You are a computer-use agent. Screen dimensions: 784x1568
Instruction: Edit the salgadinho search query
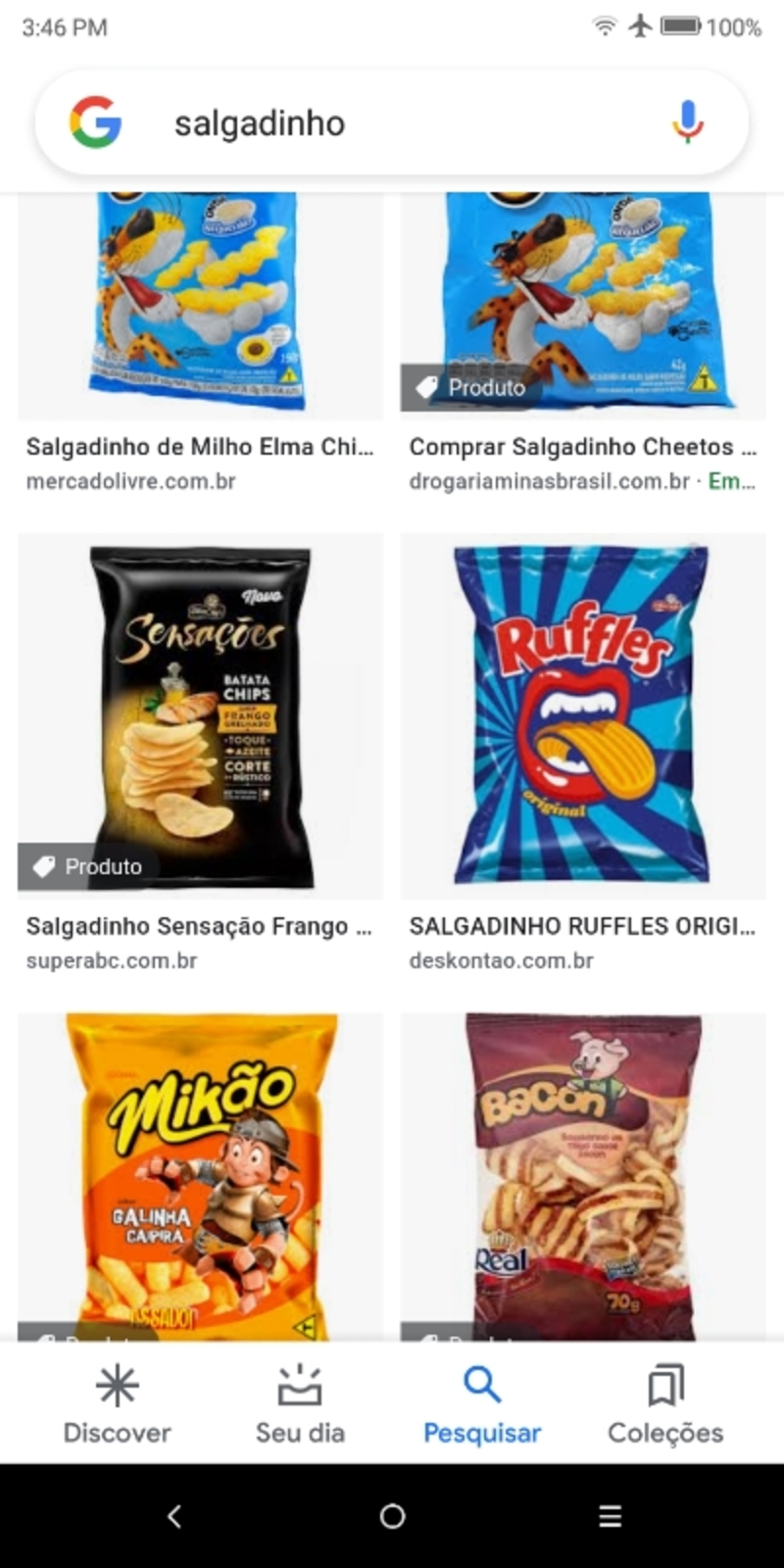[x=392, y=123]
